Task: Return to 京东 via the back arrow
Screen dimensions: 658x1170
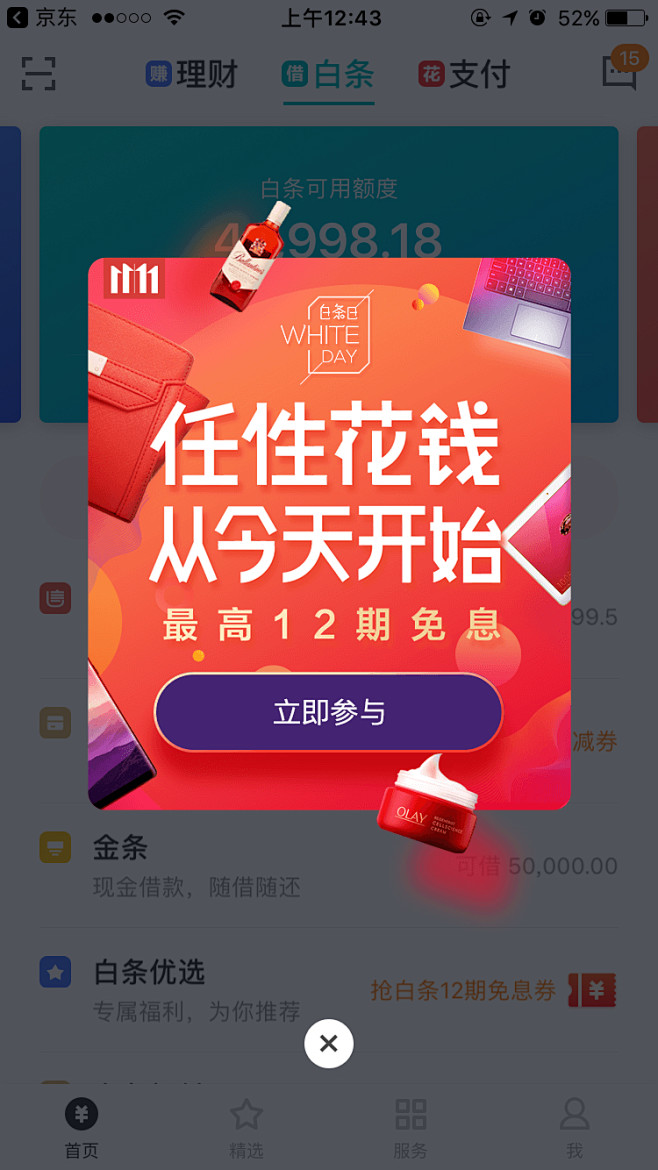Action: coord(17,17)
